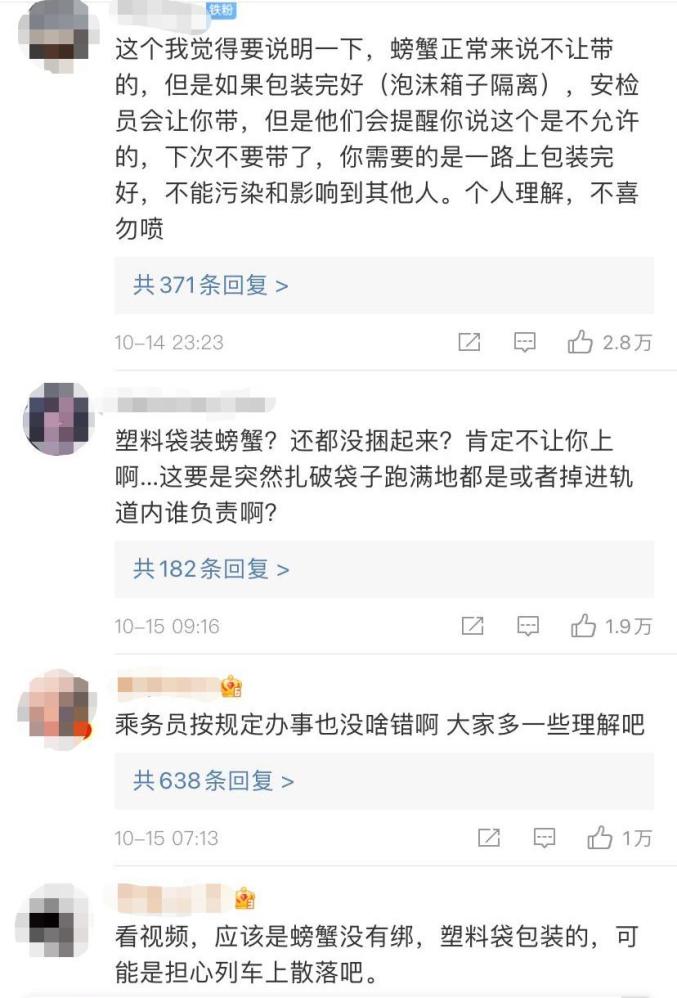The width and height of the screenshot is (677, 998).
Task: Like the comment with 1.9万 likes
Action: (583, 626)
